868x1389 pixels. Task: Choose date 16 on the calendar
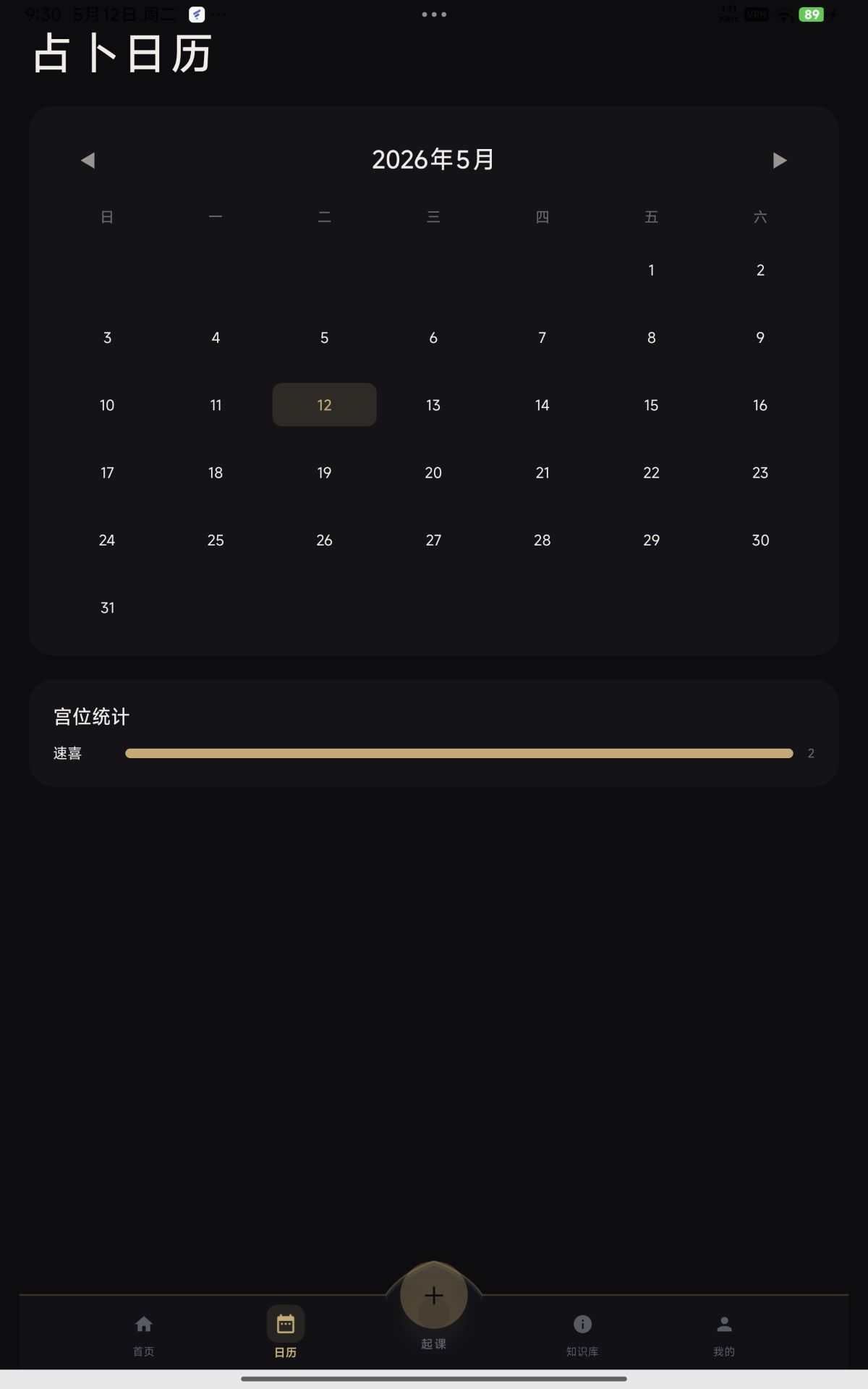(760, 404)
